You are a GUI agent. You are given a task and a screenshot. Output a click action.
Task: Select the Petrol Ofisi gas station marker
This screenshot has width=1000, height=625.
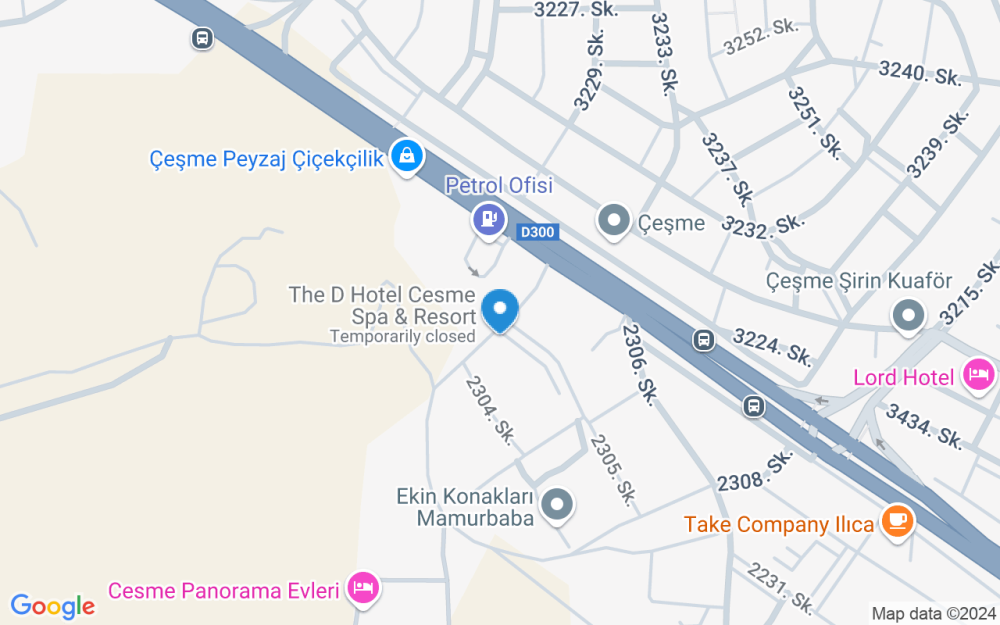tap(489, 218)
